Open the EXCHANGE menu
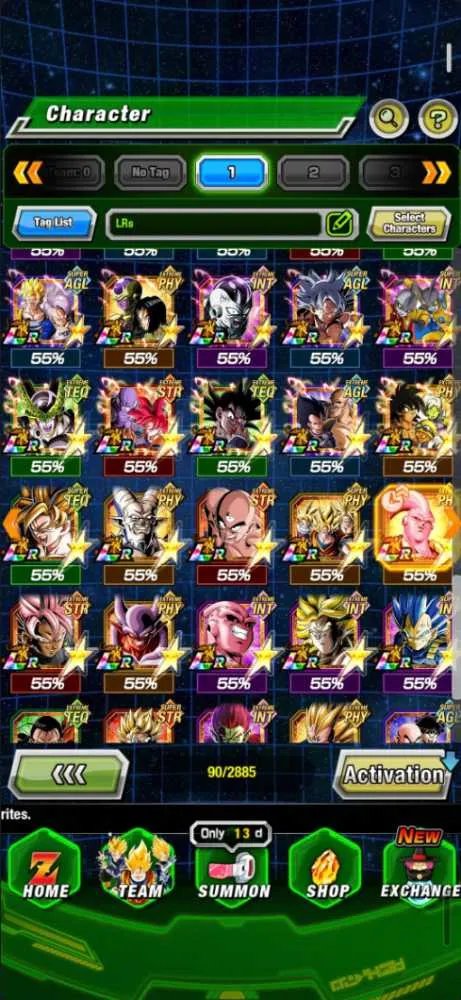This screenshot has height=1000, width=461. point(420,869)
